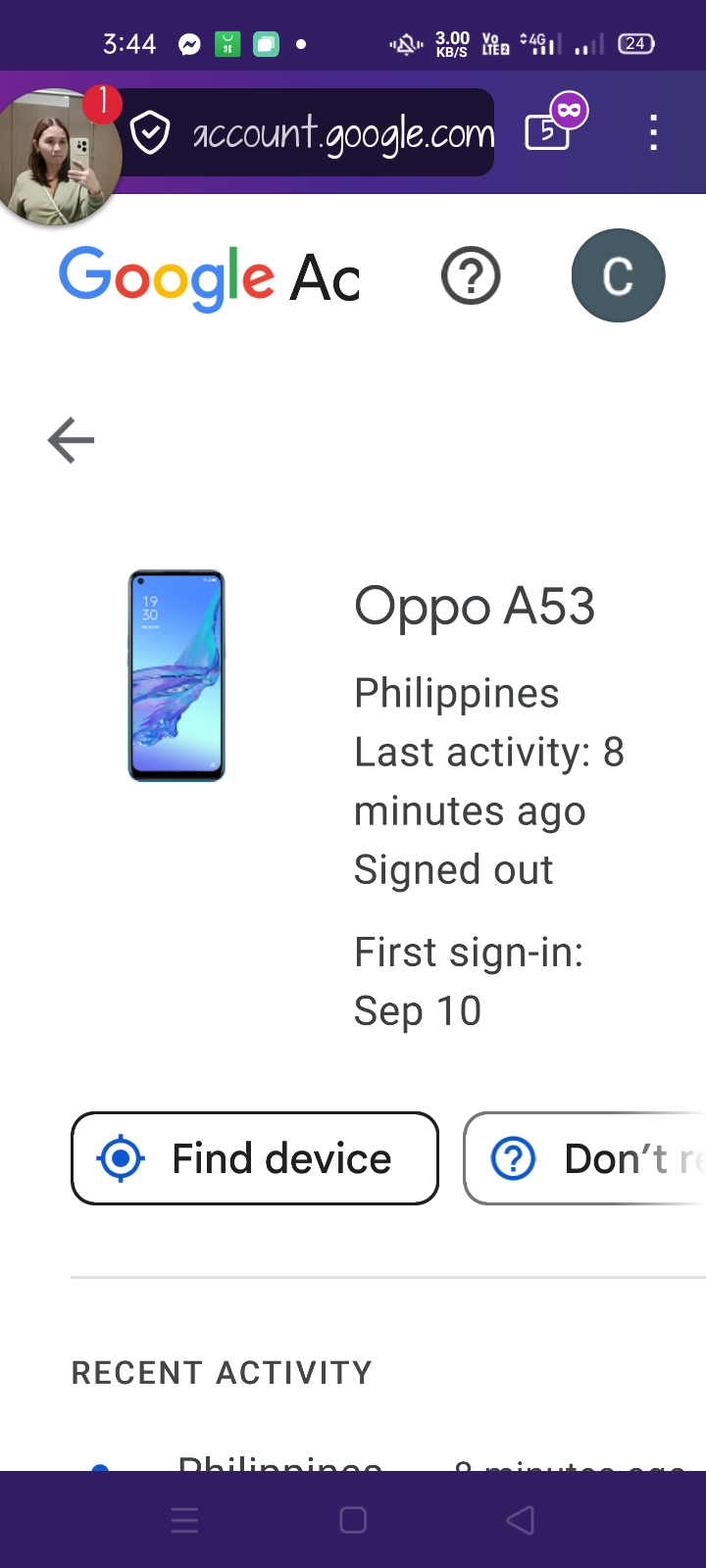Open recent apps from navigation bar
Image resolution: width=706 pixels, height=1568 pixels.
(x=184, y=1520)
